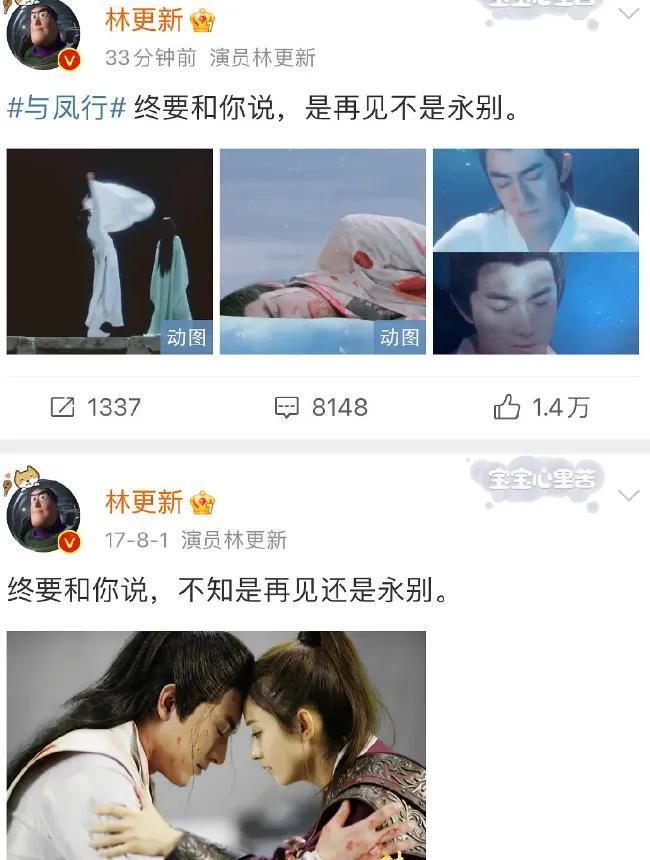Image resolution: width=650 pixels, height=860 pixels.
Task: View the photo in the 17-8-1 post
Action: pyautogui.click(x=216, y=745)
